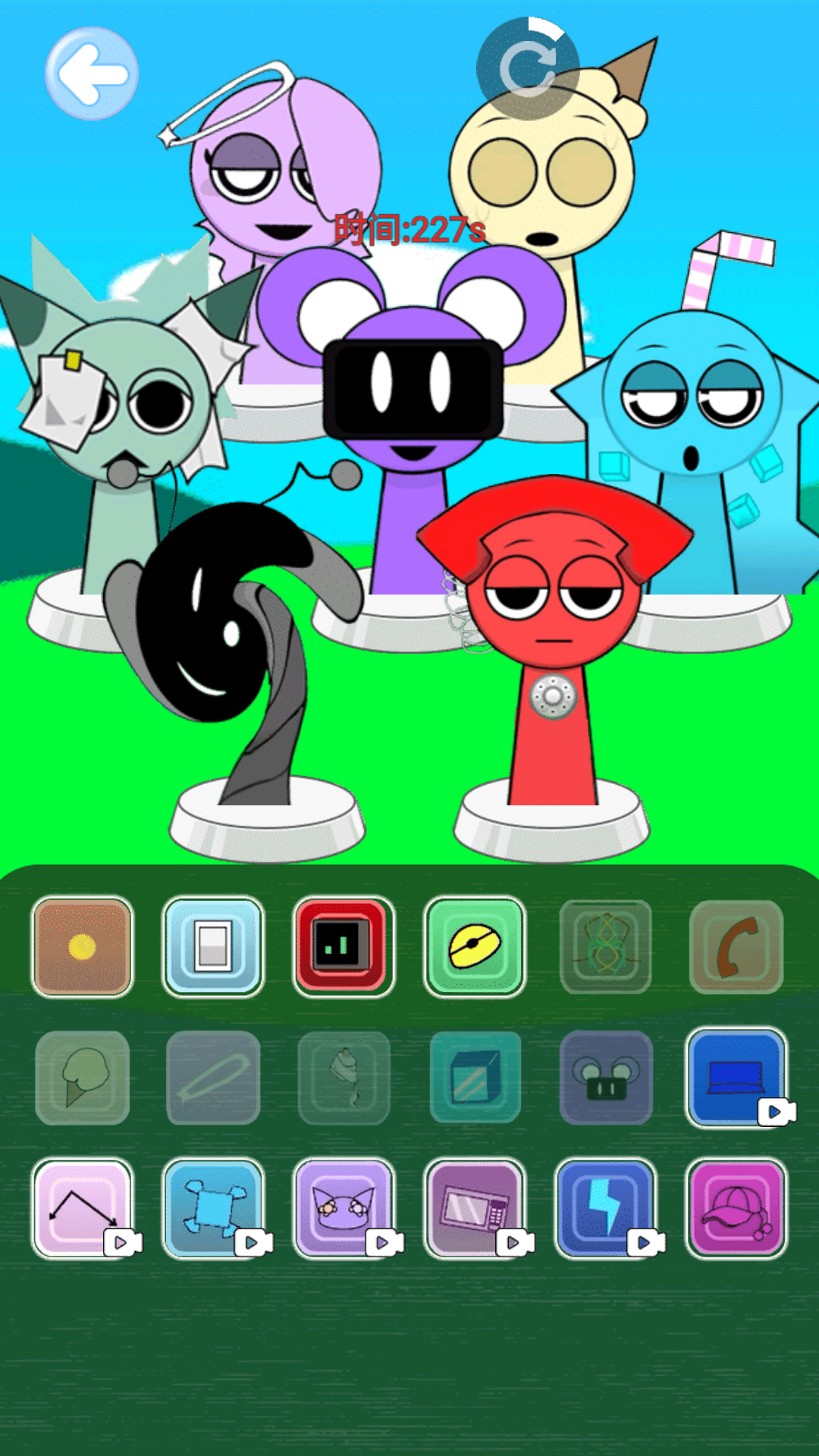Go back with the arrow button
Screen dimensions: 819x1456
[92, 74]
